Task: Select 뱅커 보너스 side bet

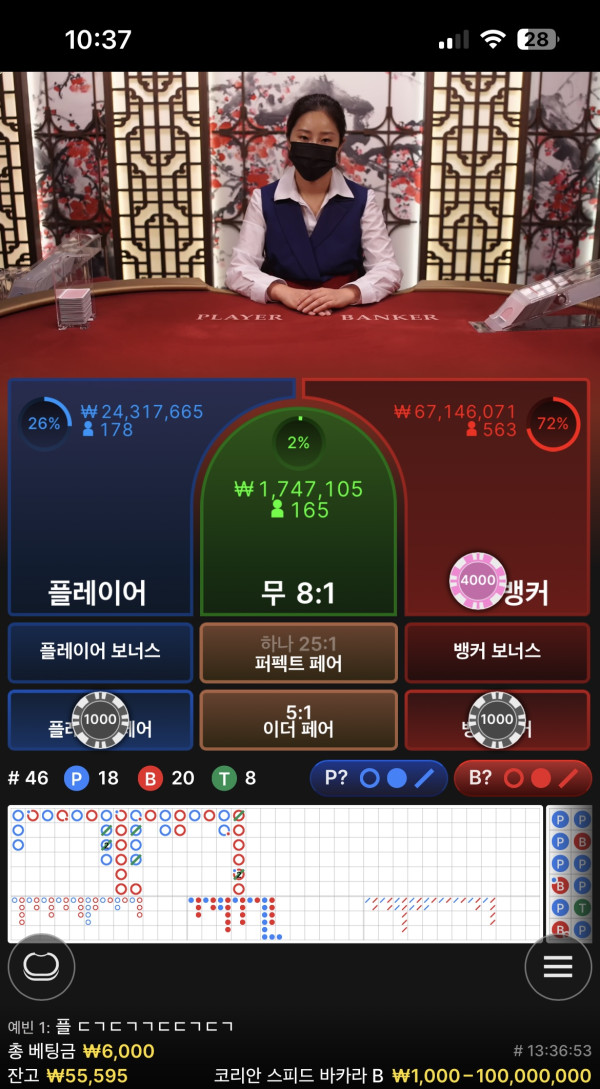Action: (497, 651)
